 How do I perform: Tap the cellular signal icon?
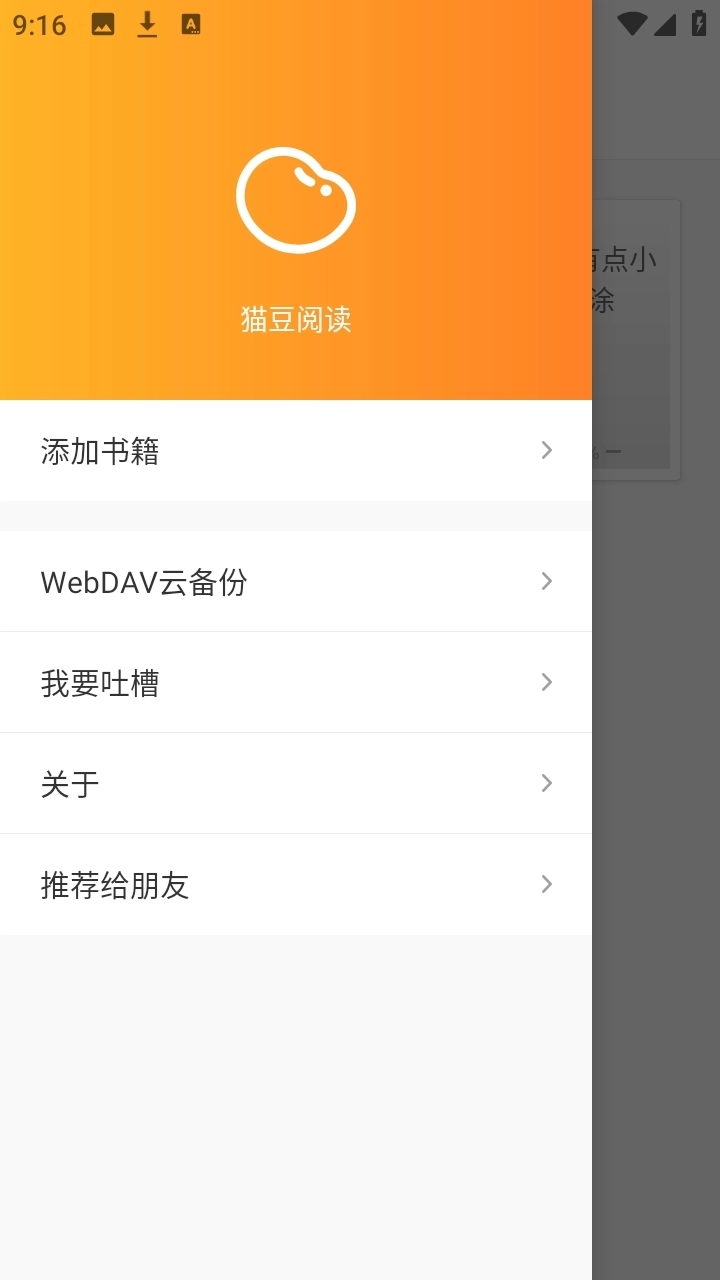pyautogui.click(x=664, y=25)
